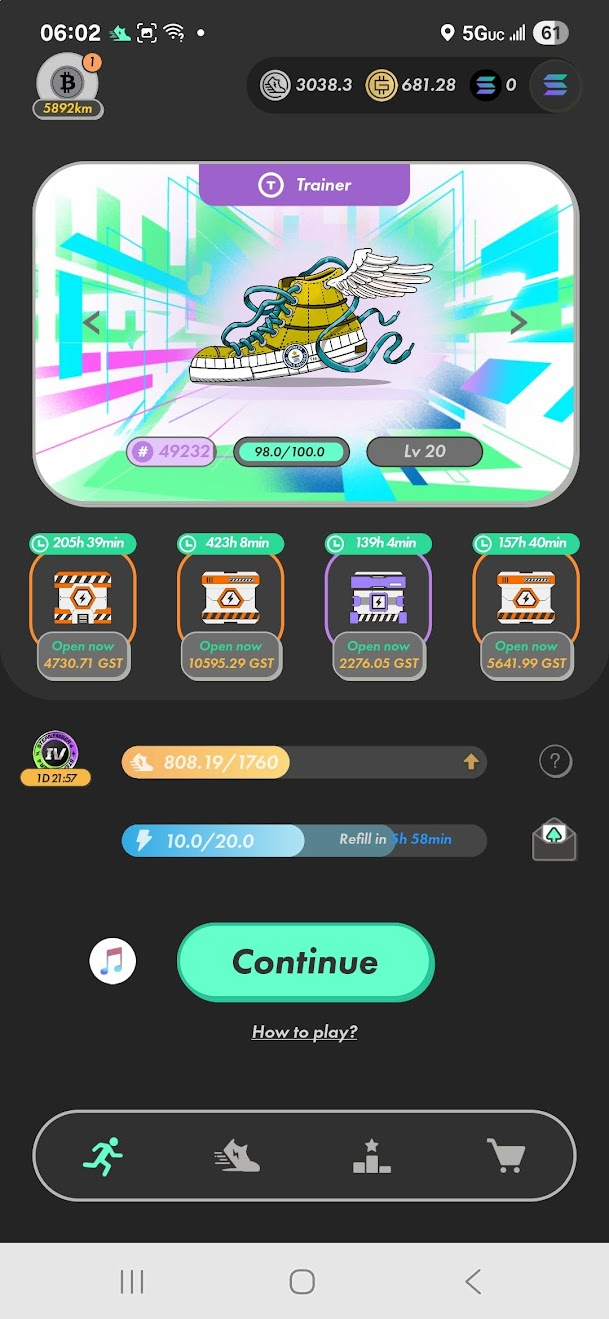Open the profile avatar showing 5892km

[x=67, y=82]
